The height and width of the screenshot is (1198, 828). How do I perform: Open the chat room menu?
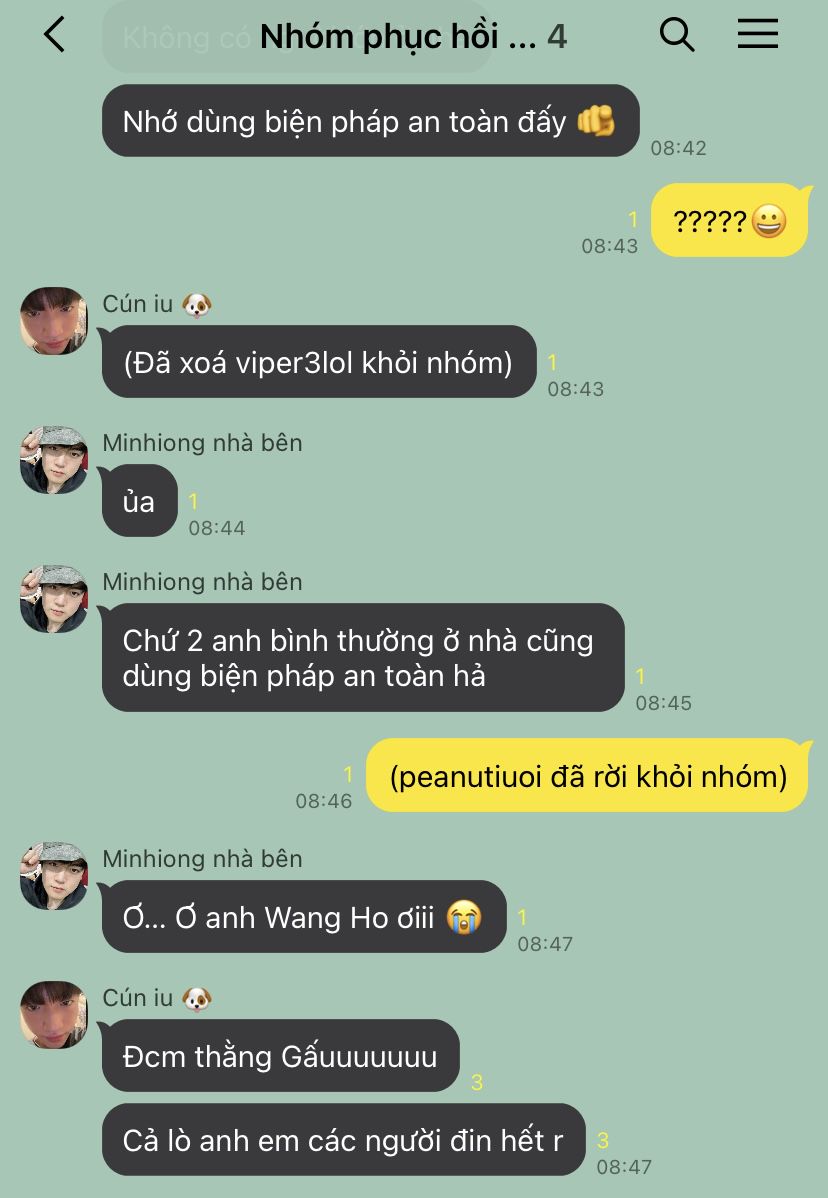[x=757, y=36]
